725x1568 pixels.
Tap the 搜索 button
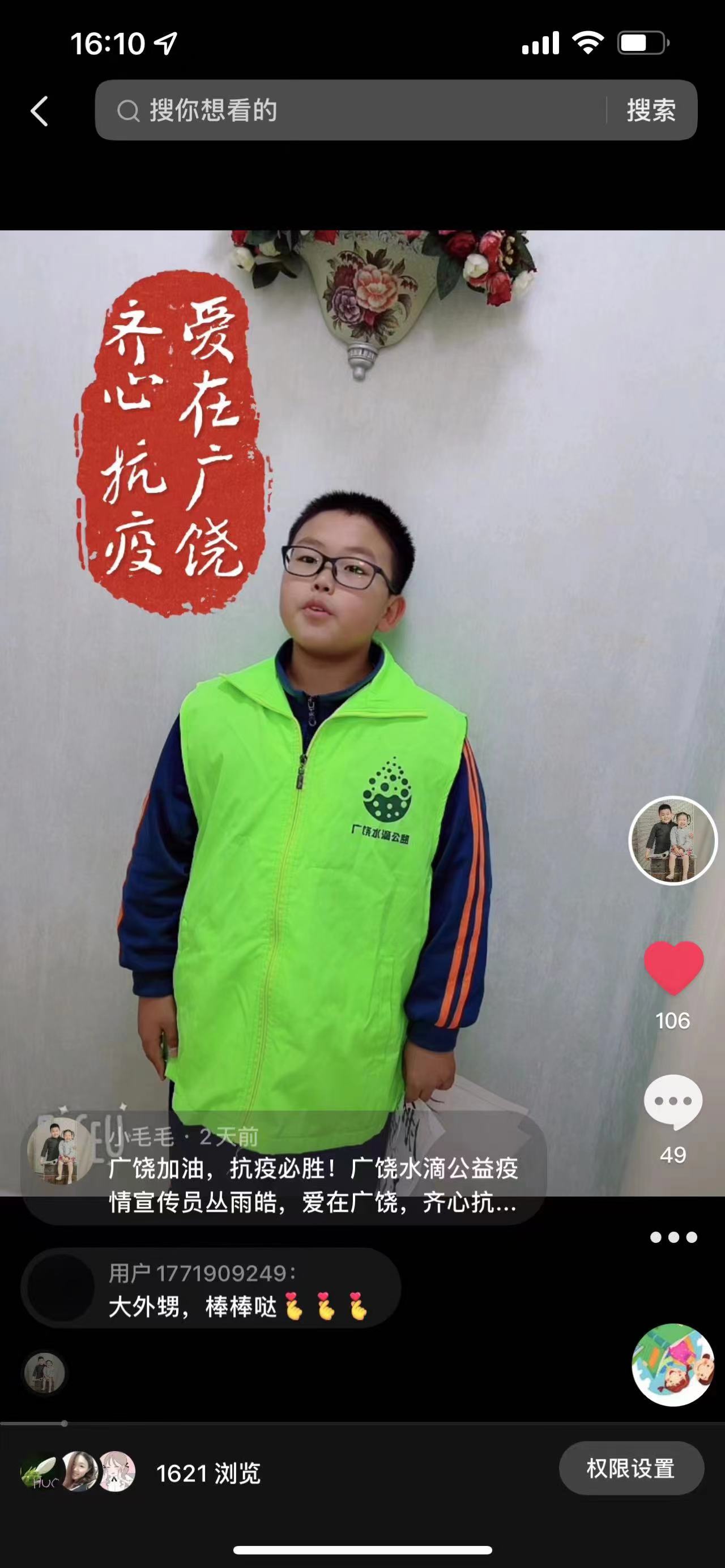coord(651,111)
